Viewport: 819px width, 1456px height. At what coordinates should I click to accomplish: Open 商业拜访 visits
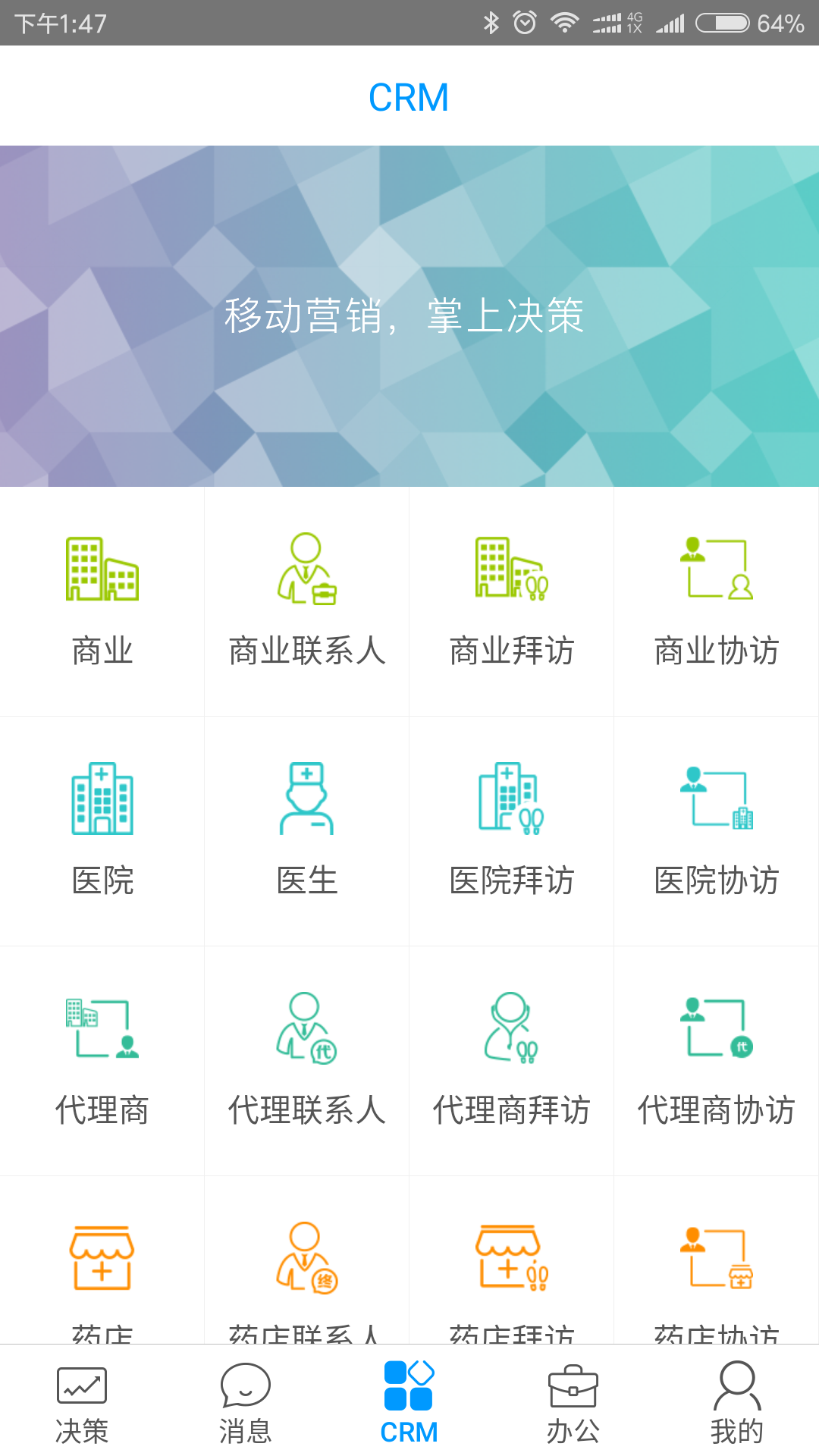pyautogui.click(x=511, y=601)
